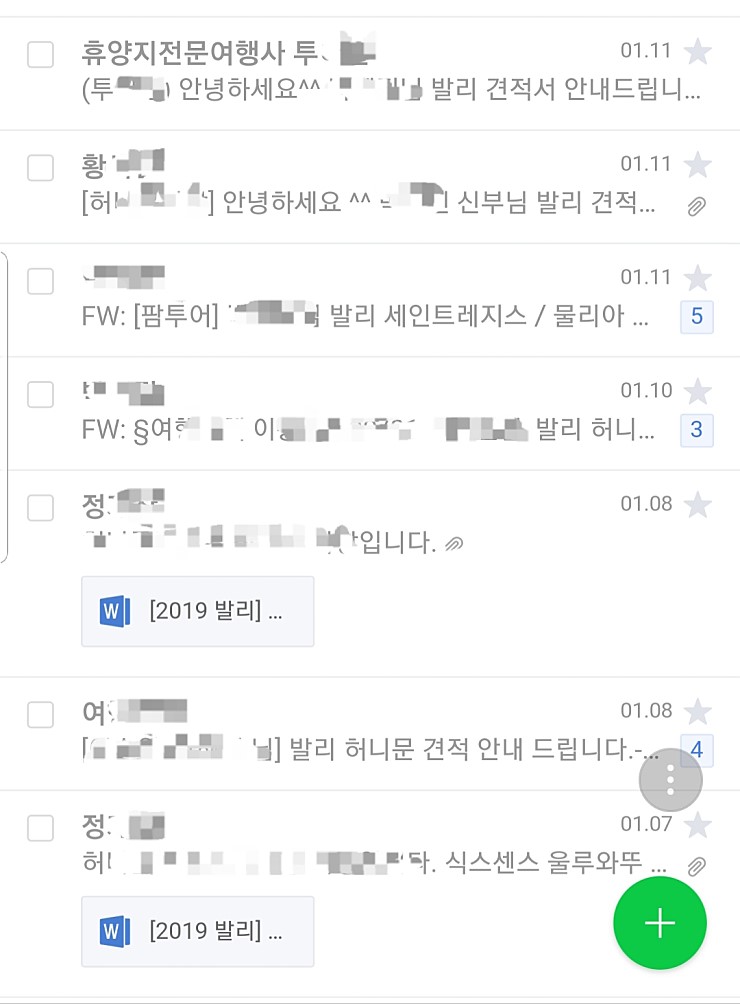Image resolution: width=740 pixels, height=1004 pixels.
Task: Open the [2019 발리] Word attachment from 01.07
Action: click(x=198, y=931)
